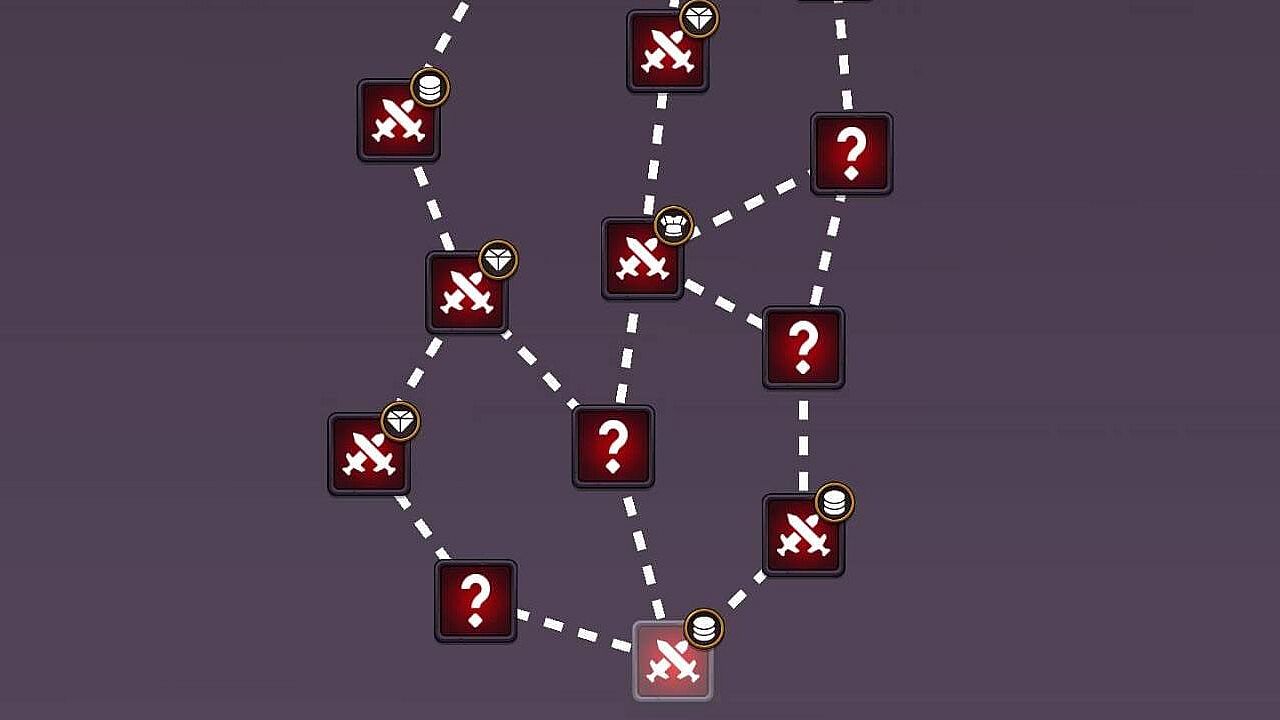1280x720 pixels.
Task: Enter the unhighlighted coin battle linked to highlighted node
Action: click(x=803, y=534)
